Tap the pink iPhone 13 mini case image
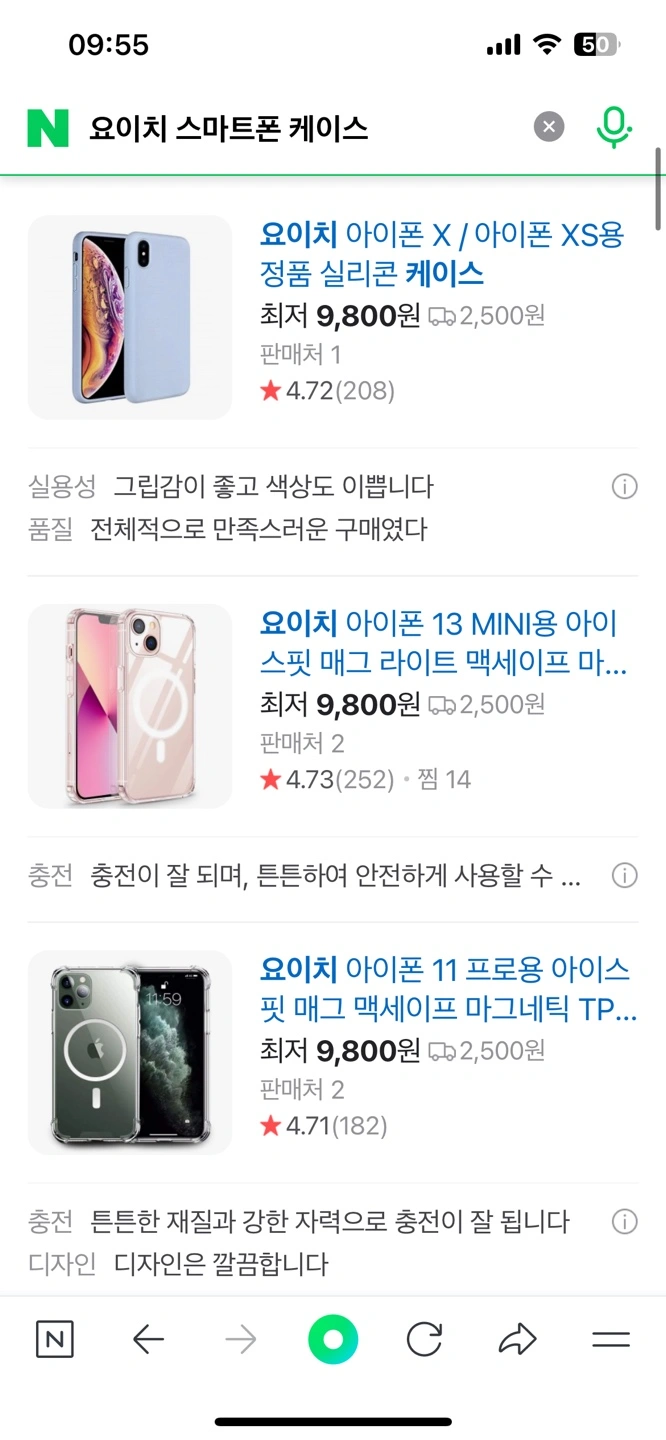Screen dimensions: 666x1440 [130, 706]
